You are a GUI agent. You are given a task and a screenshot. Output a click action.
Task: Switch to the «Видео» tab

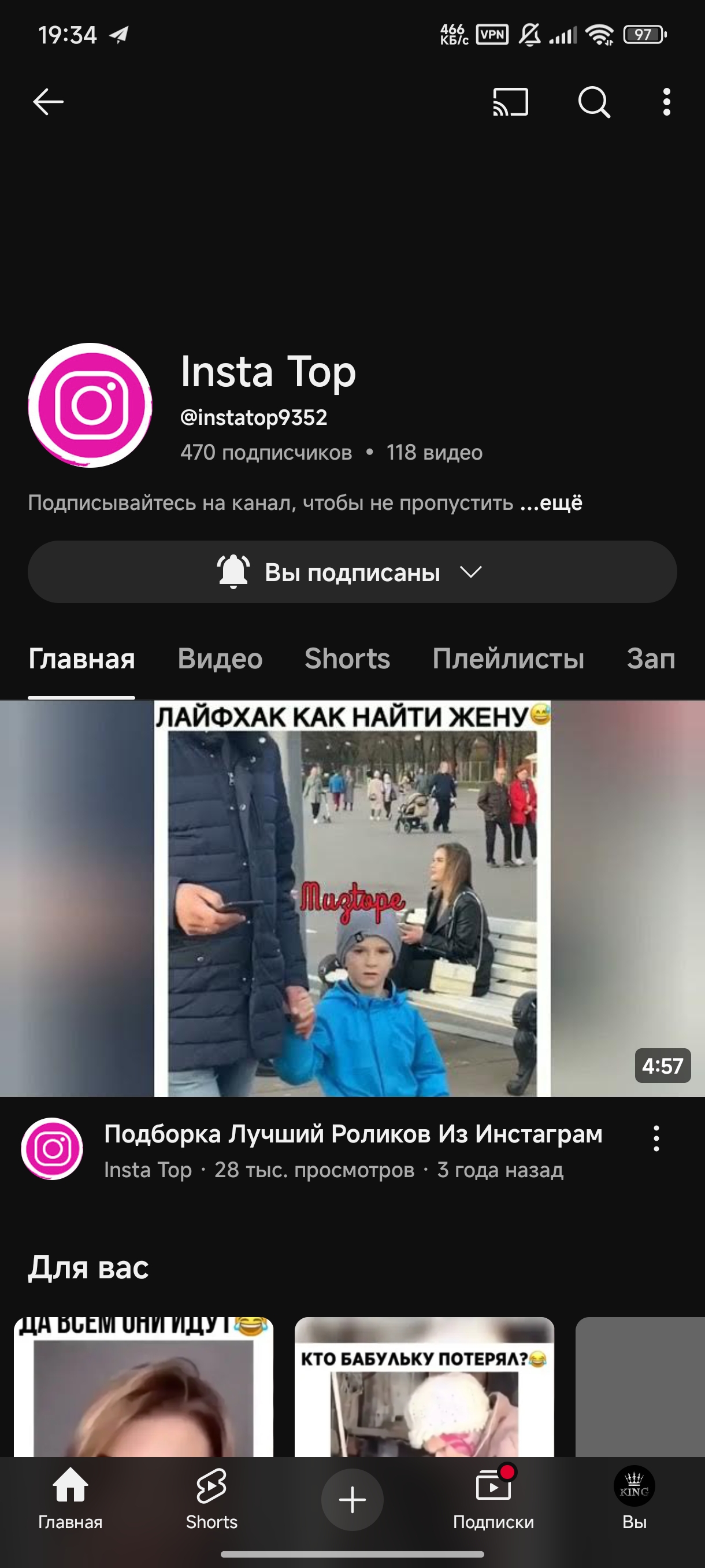pos(220,659)
